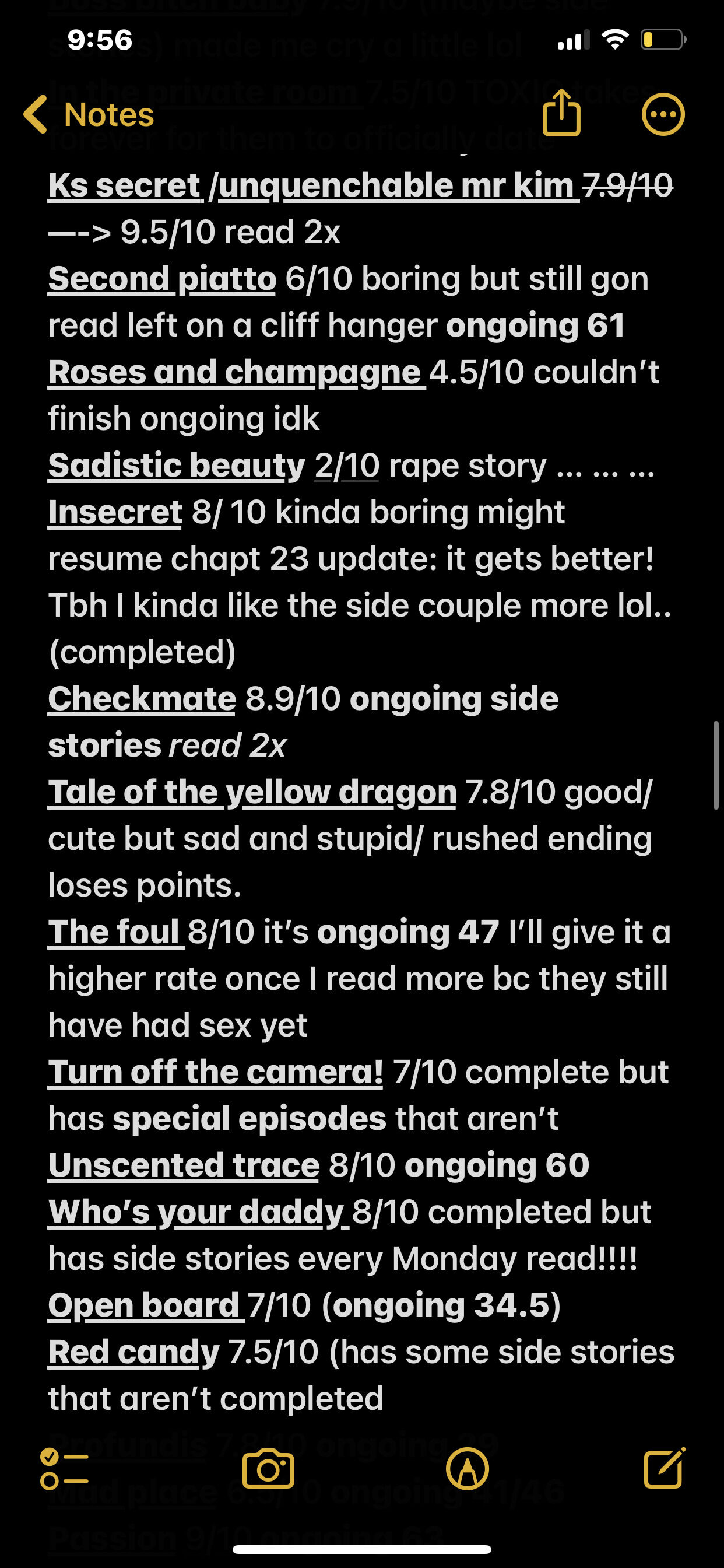724x1568 pixels.
Task: Add a checklist to the note
Action: click(x=64, y=1469)
